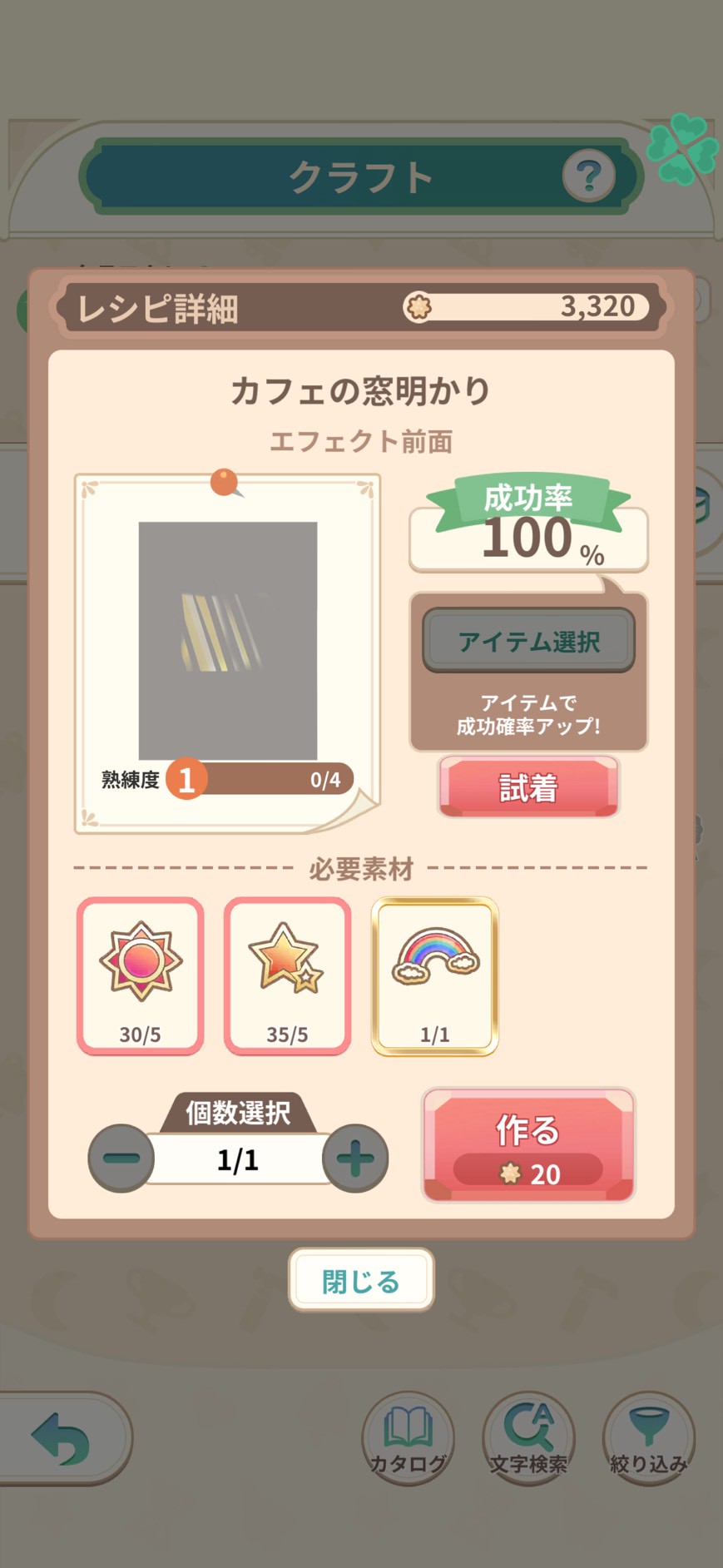723x1568 pixels.
Task: Increase quantity with the plus button
Action: (x=355, y=1159)
